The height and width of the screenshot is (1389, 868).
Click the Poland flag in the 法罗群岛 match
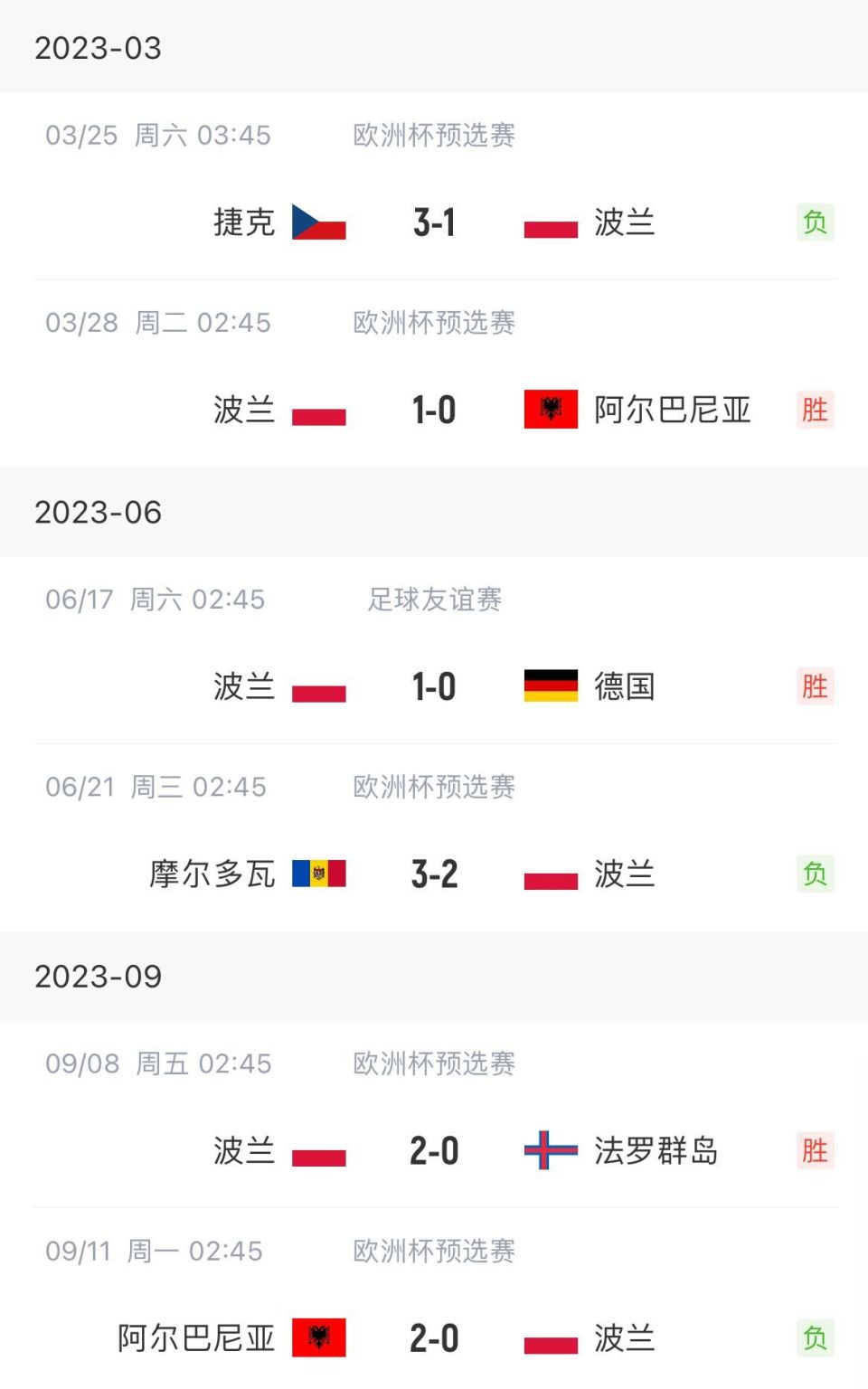point(317,1157)
